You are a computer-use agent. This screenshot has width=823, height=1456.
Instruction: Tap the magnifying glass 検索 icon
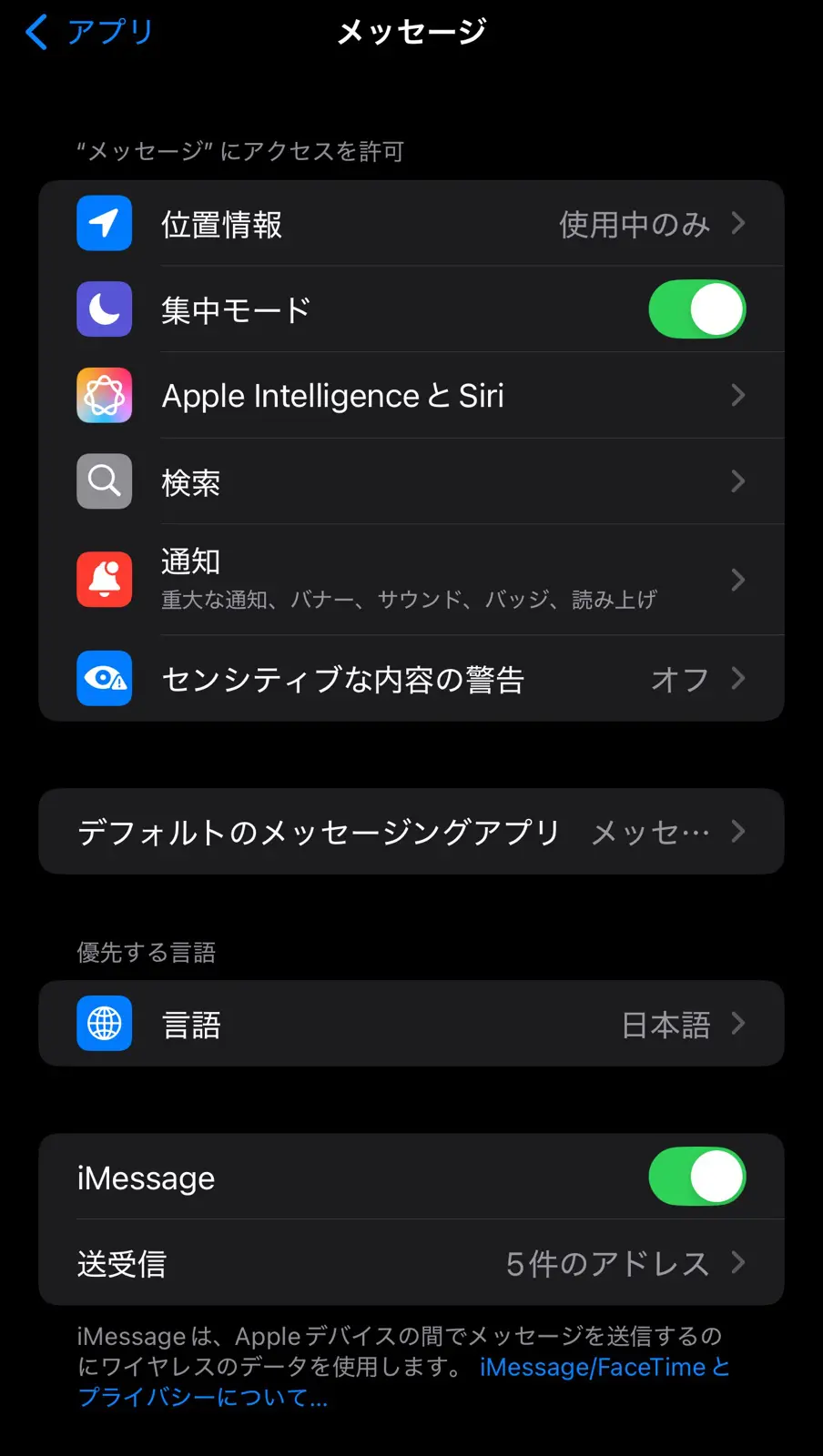click(104, 481)
